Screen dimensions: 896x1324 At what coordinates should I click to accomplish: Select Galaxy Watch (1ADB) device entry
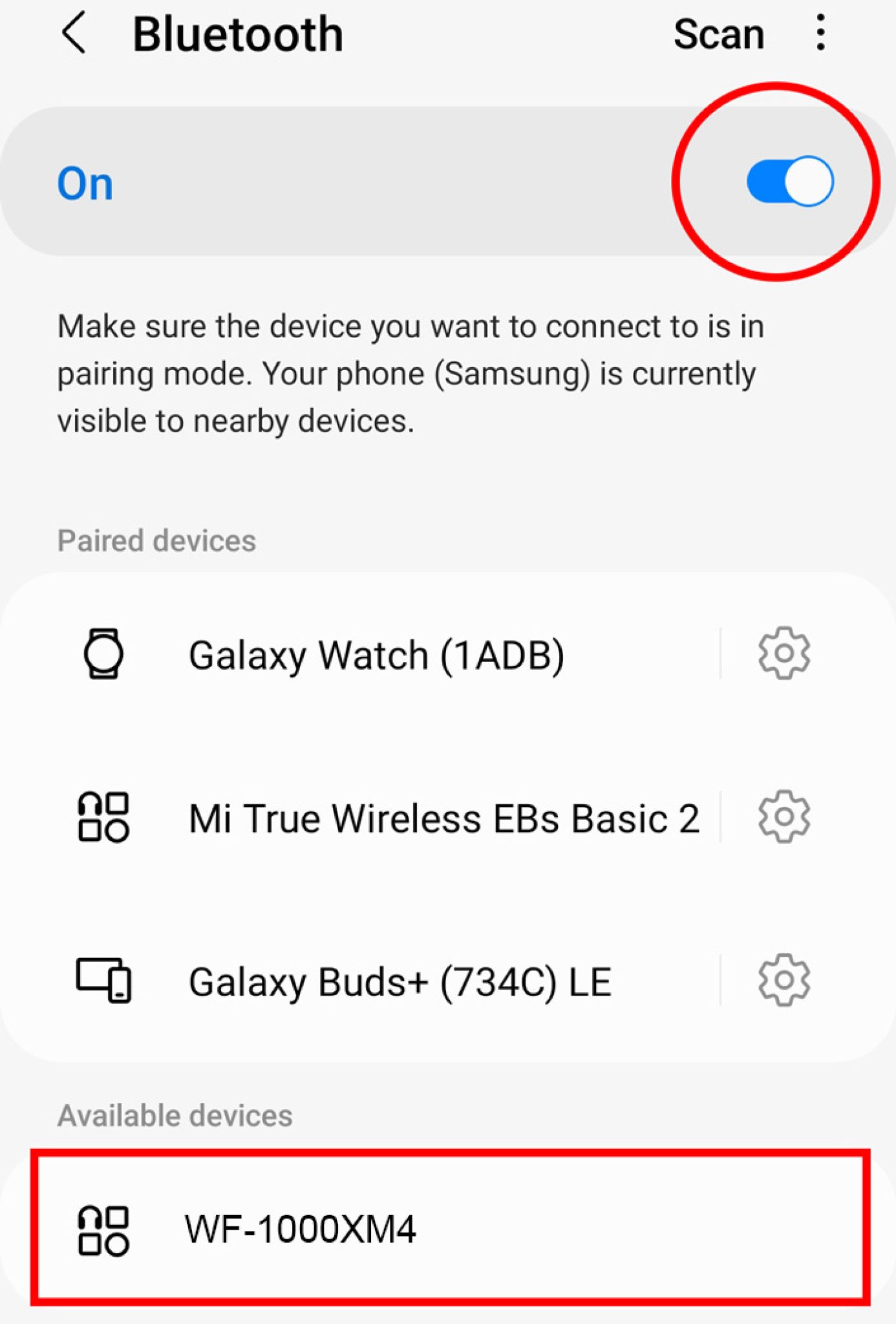378,654
